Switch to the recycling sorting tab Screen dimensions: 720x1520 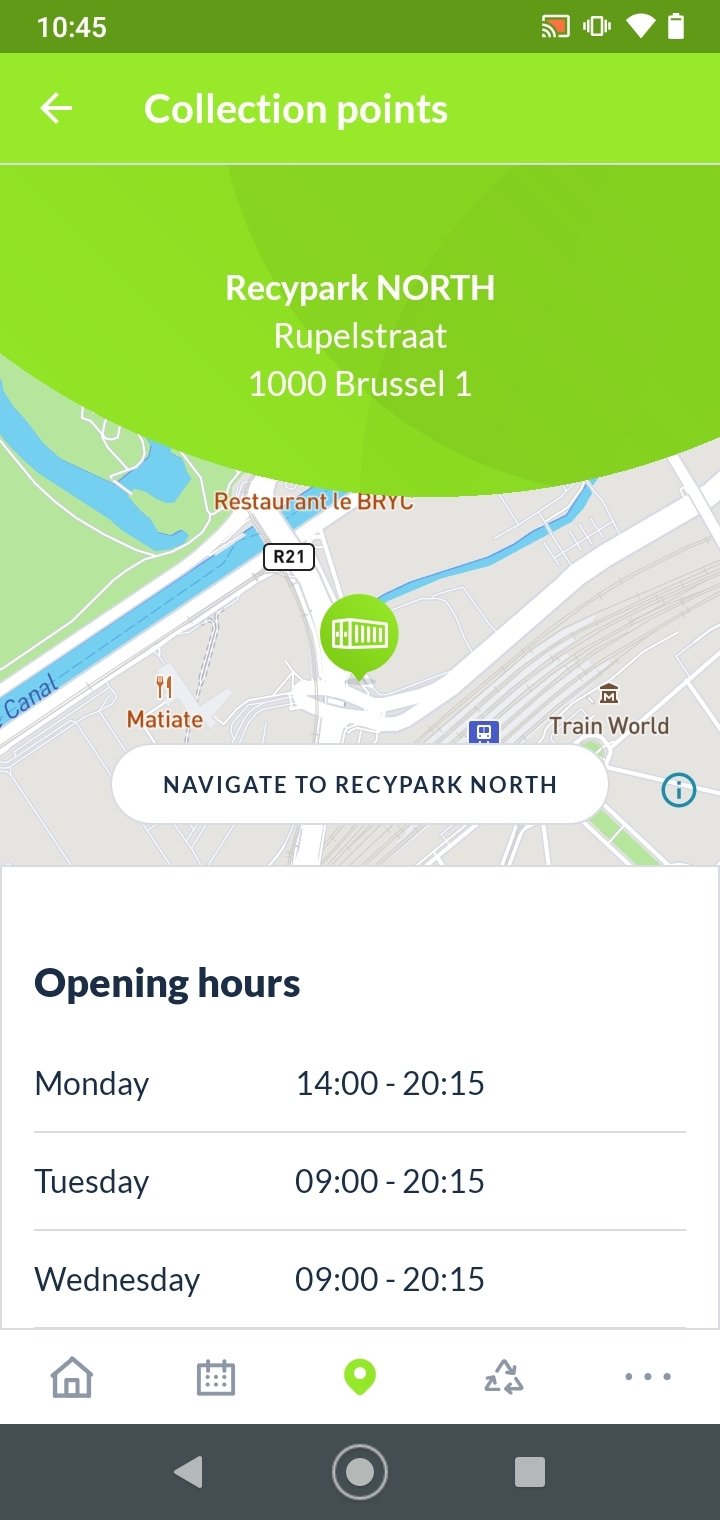504,1377
